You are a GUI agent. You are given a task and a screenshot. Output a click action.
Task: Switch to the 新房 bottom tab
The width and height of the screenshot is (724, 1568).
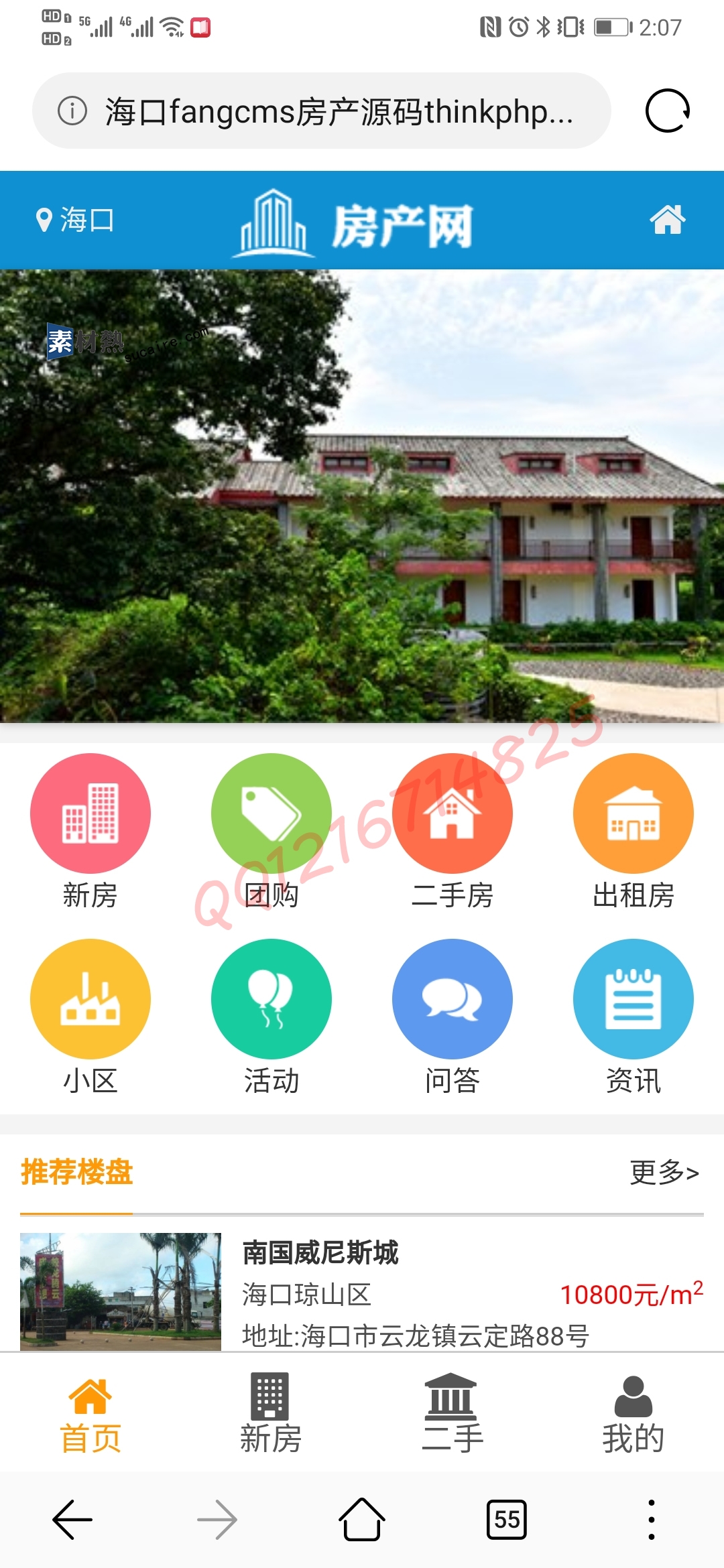click(x=271, y=1414)
